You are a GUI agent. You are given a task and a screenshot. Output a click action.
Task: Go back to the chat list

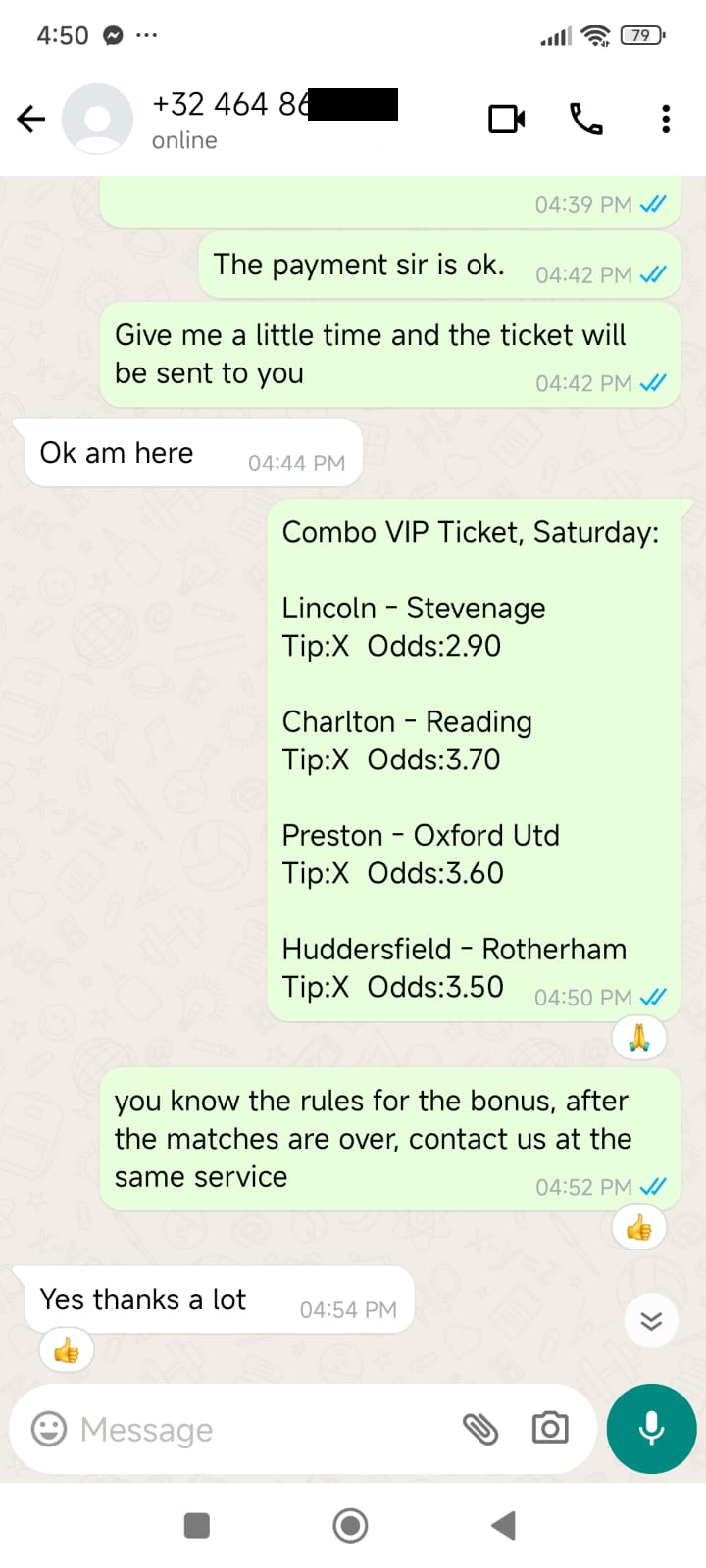click(x=31, y=120)
